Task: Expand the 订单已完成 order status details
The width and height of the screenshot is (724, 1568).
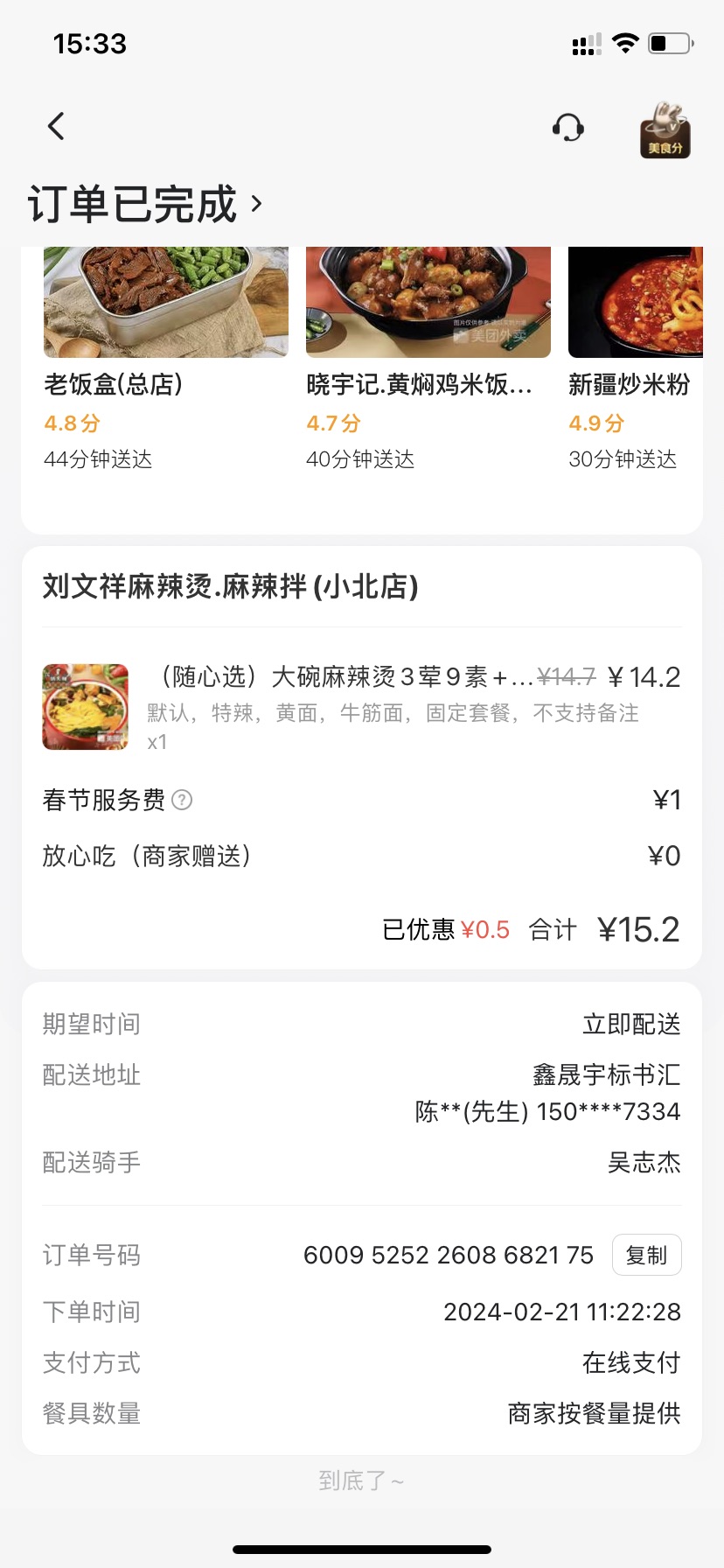Action: click(x=145, y=205)
